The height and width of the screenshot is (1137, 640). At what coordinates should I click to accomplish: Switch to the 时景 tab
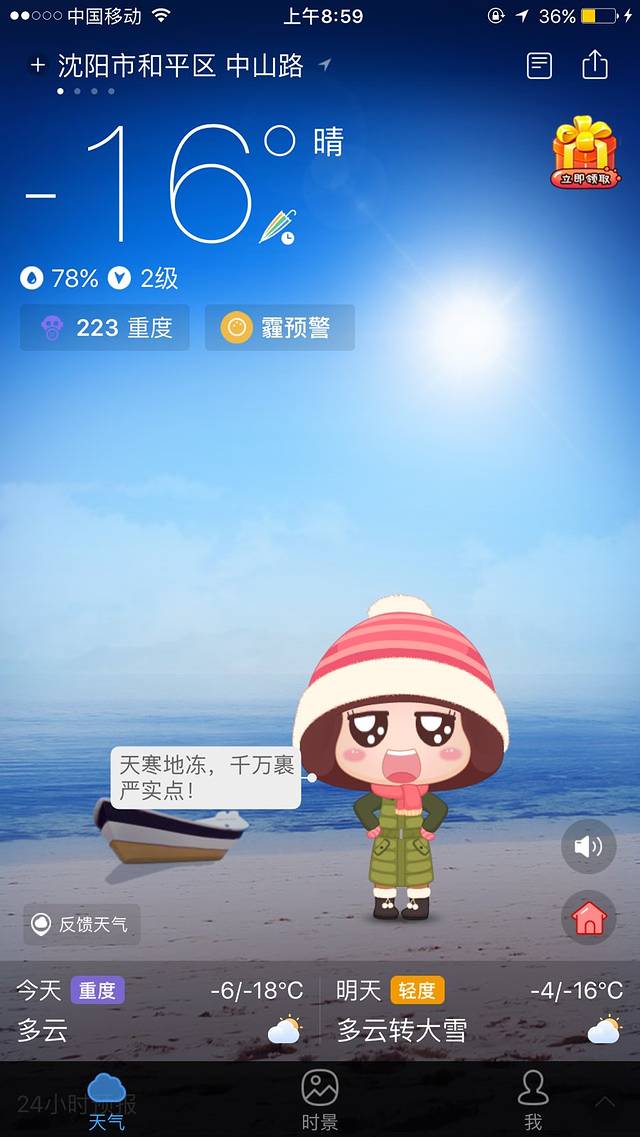pyautogui.click(x=320, y=1100)
